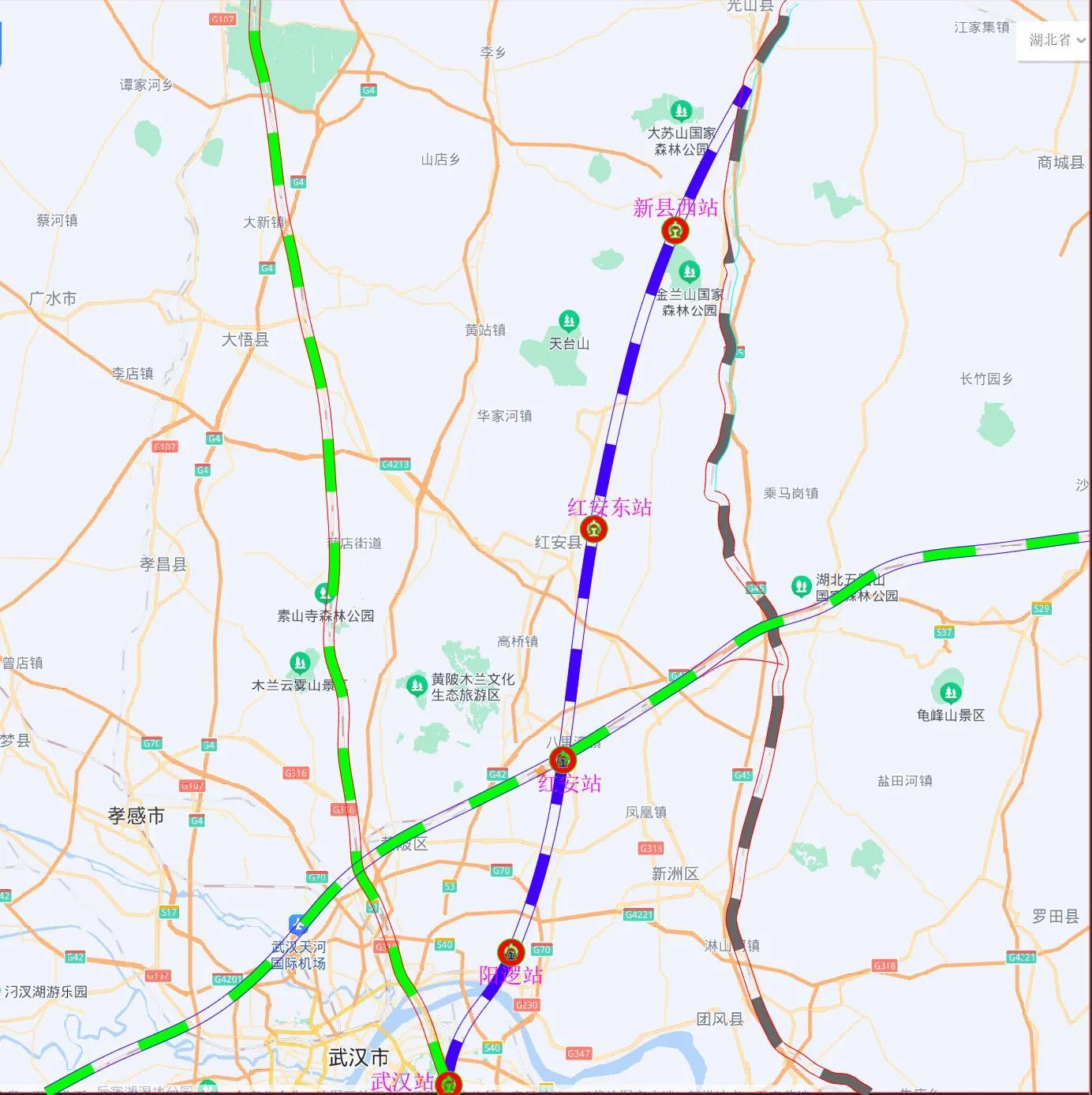Select the 武汉站 station marker
Screen dimensions: 1092x1095
[x=448, y=1084]
